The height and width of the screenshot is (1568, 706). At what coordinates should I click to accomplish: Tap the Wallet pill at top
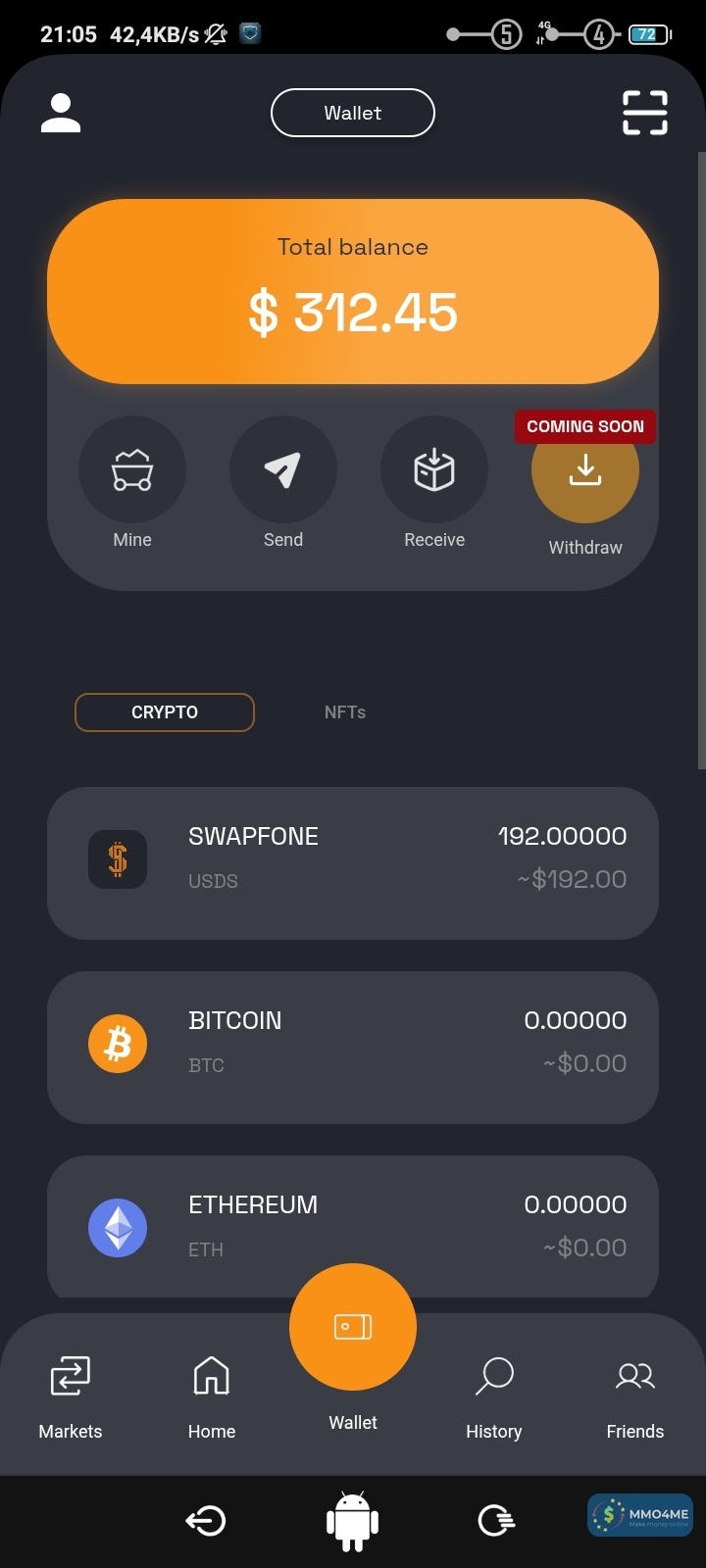click(x=353, y=113)
